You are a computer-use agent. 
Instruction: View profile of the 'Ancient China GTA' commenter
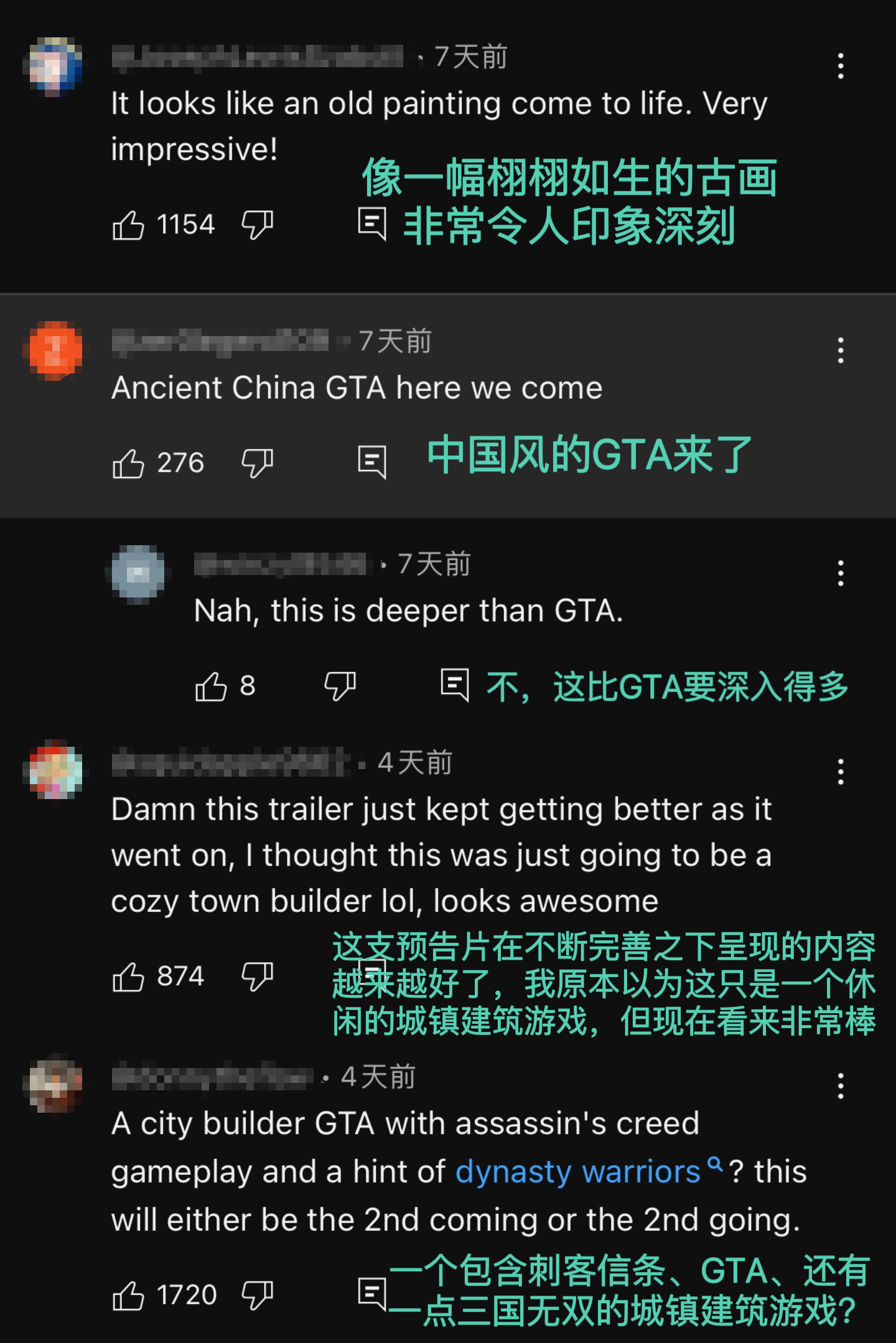(55, 350)
